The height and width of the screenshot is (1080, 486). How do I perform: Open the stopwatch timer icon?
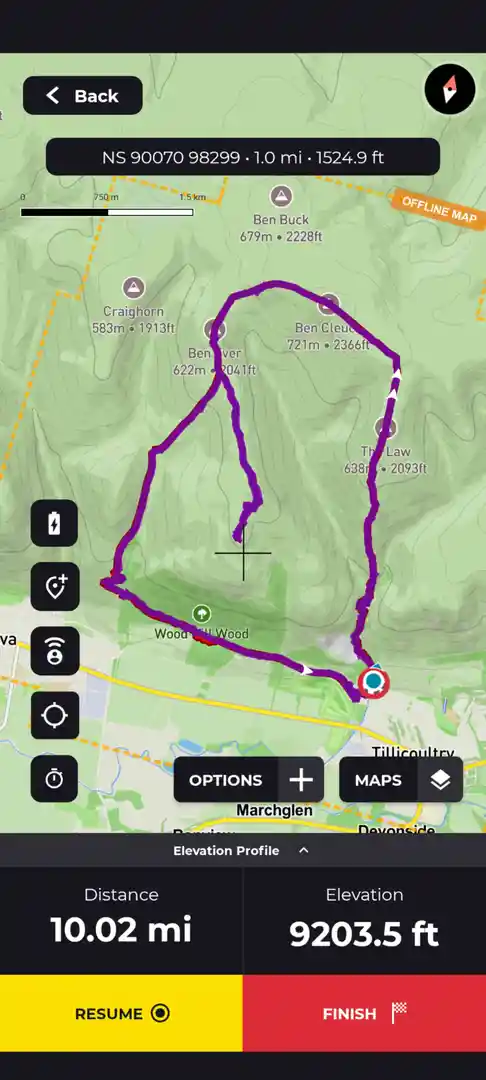[54, 778]
